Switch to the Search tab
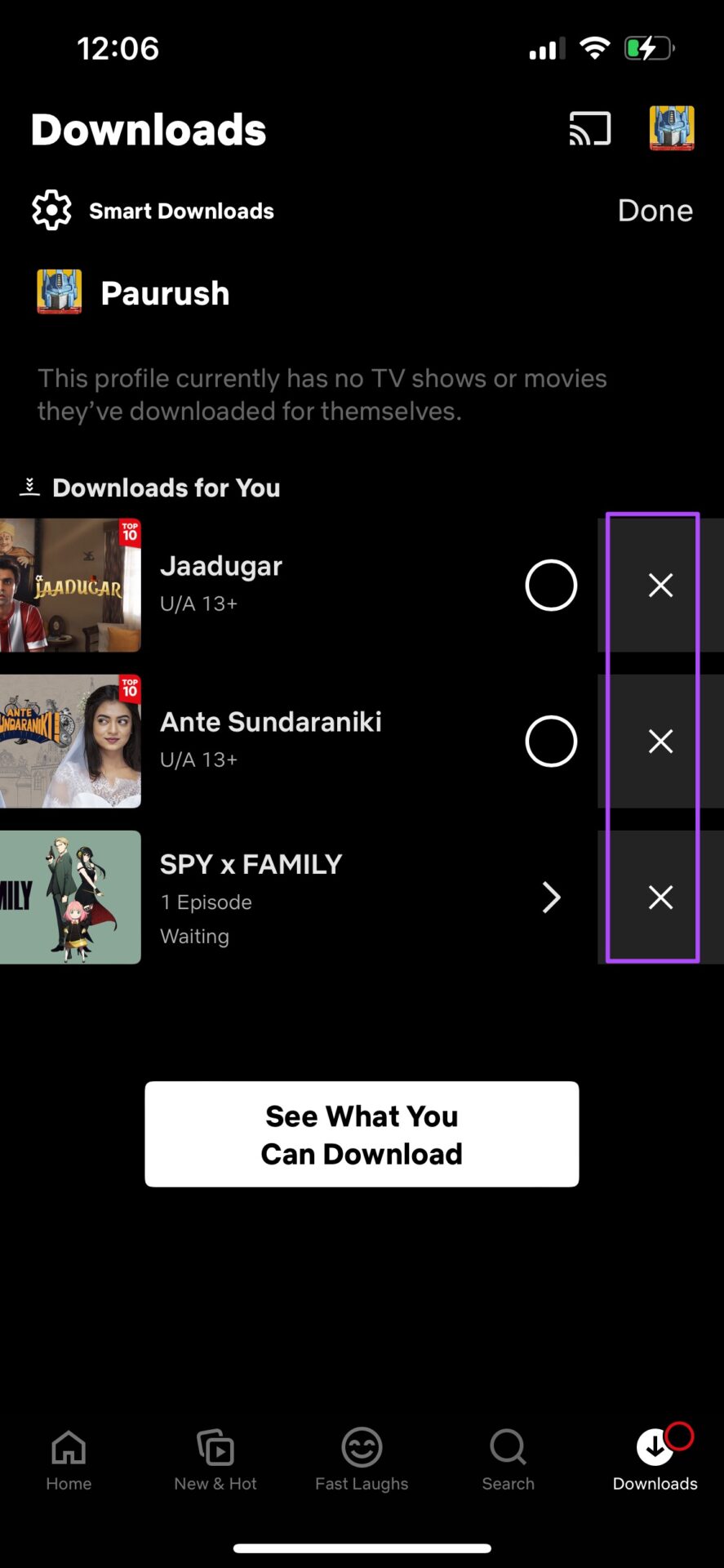This screenshot has height=1568, width=724. [508, 1460]
